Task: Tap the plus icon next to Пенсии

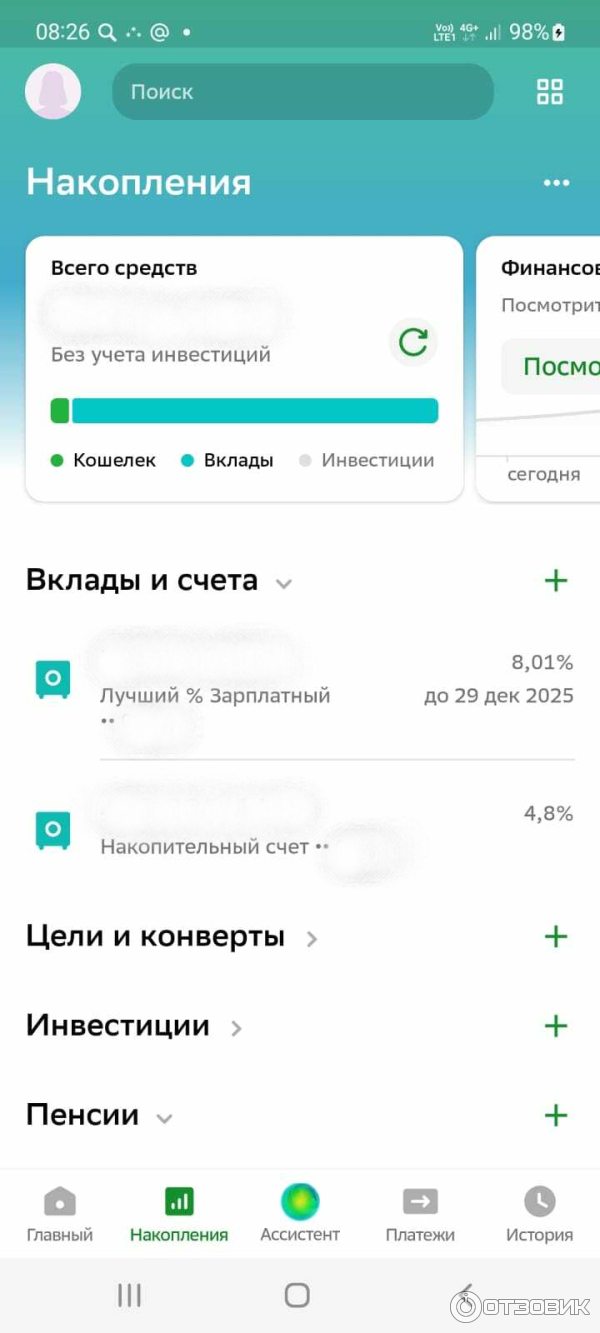Action: point(556,1116)
